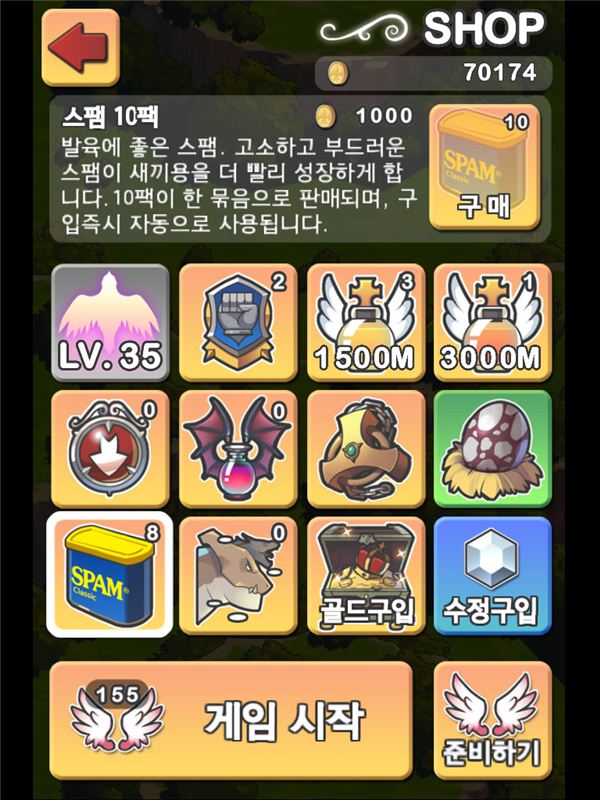Select the golden gauntlet item
Image resolution: width=600 pixels, height=800 pixels.
[365, 449]
